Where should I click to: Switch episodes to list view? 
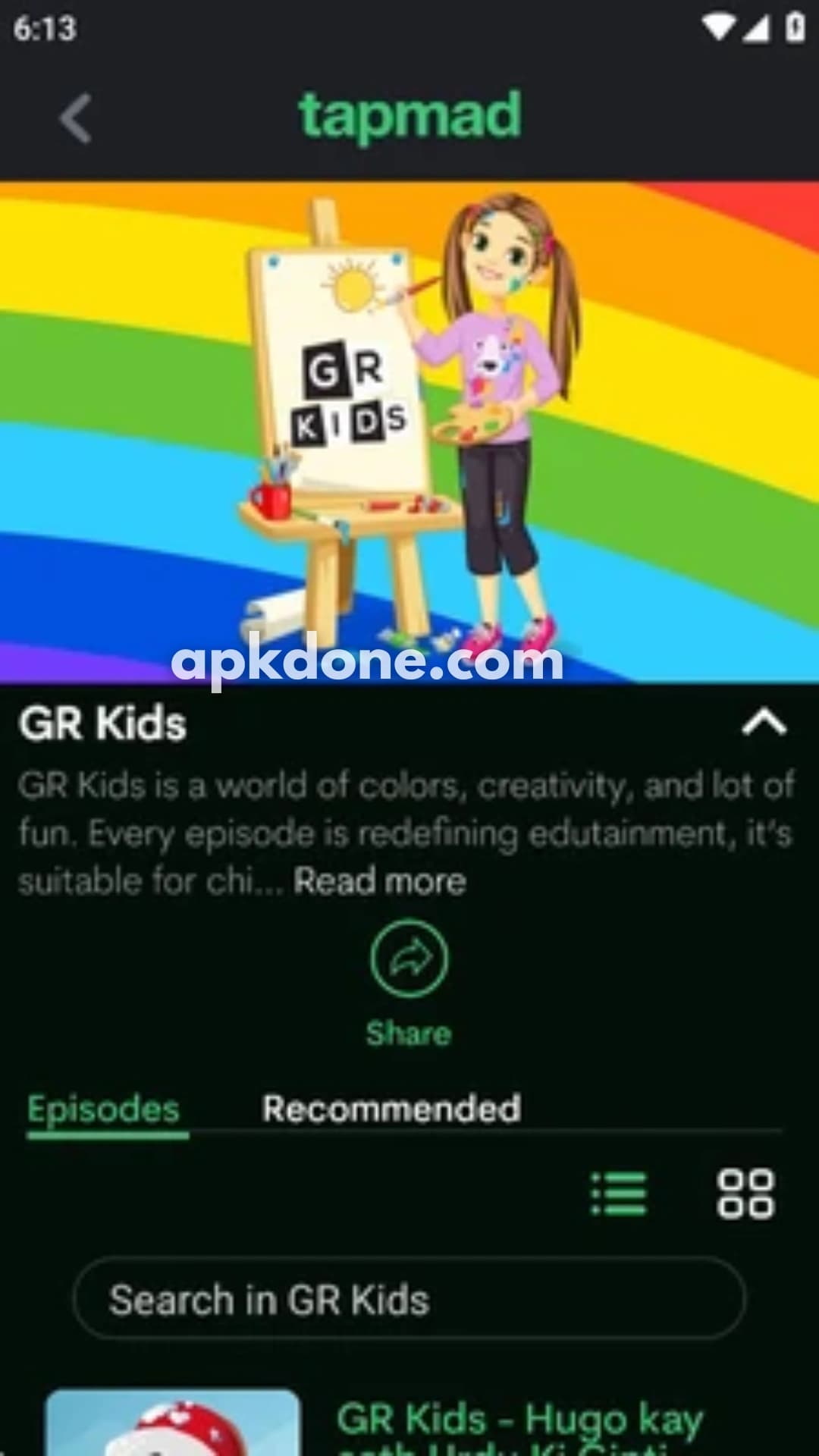click(x=619, y=1194)
